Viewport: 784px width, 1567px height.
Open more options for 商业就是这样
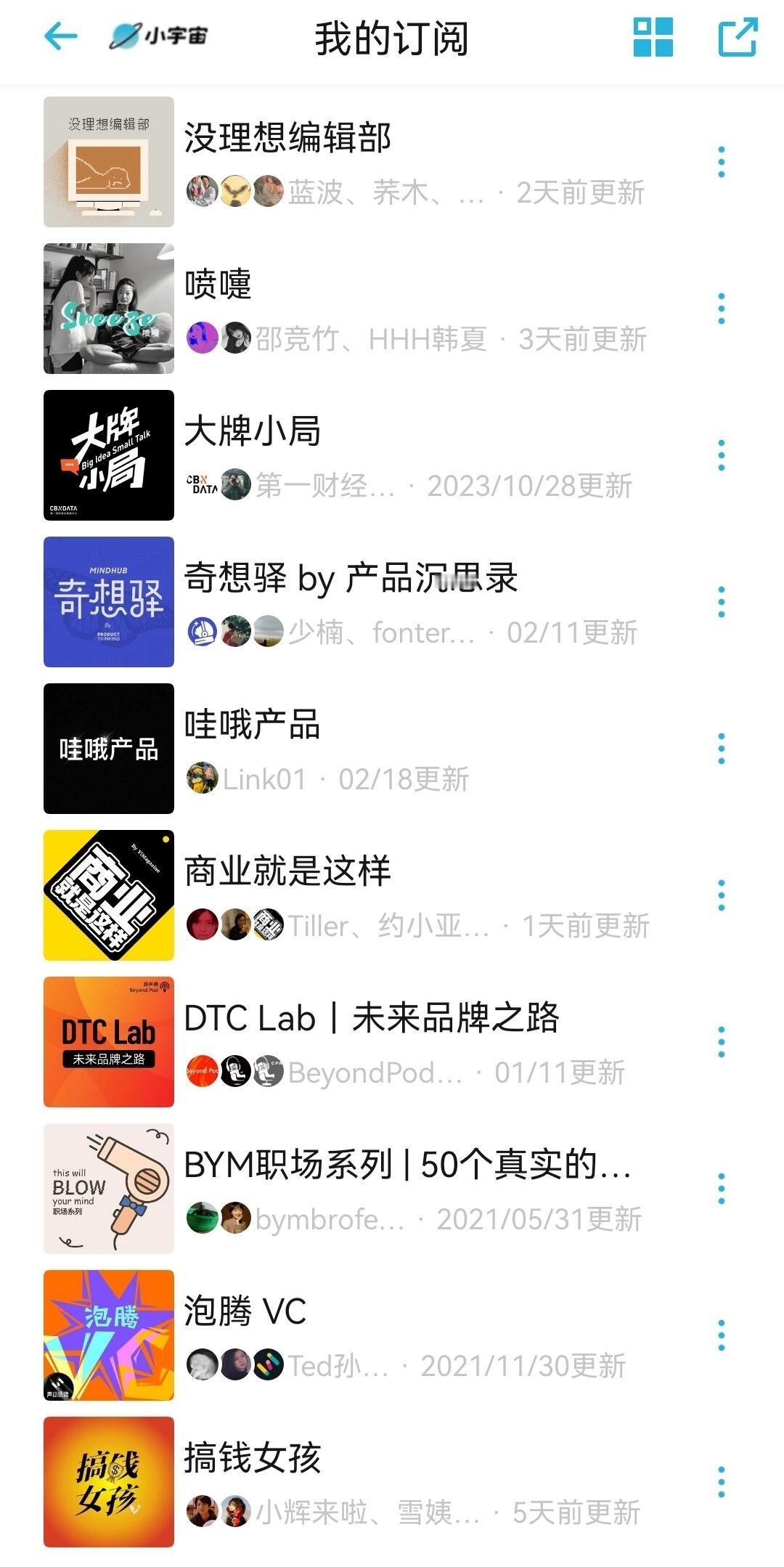click(721, 895)
